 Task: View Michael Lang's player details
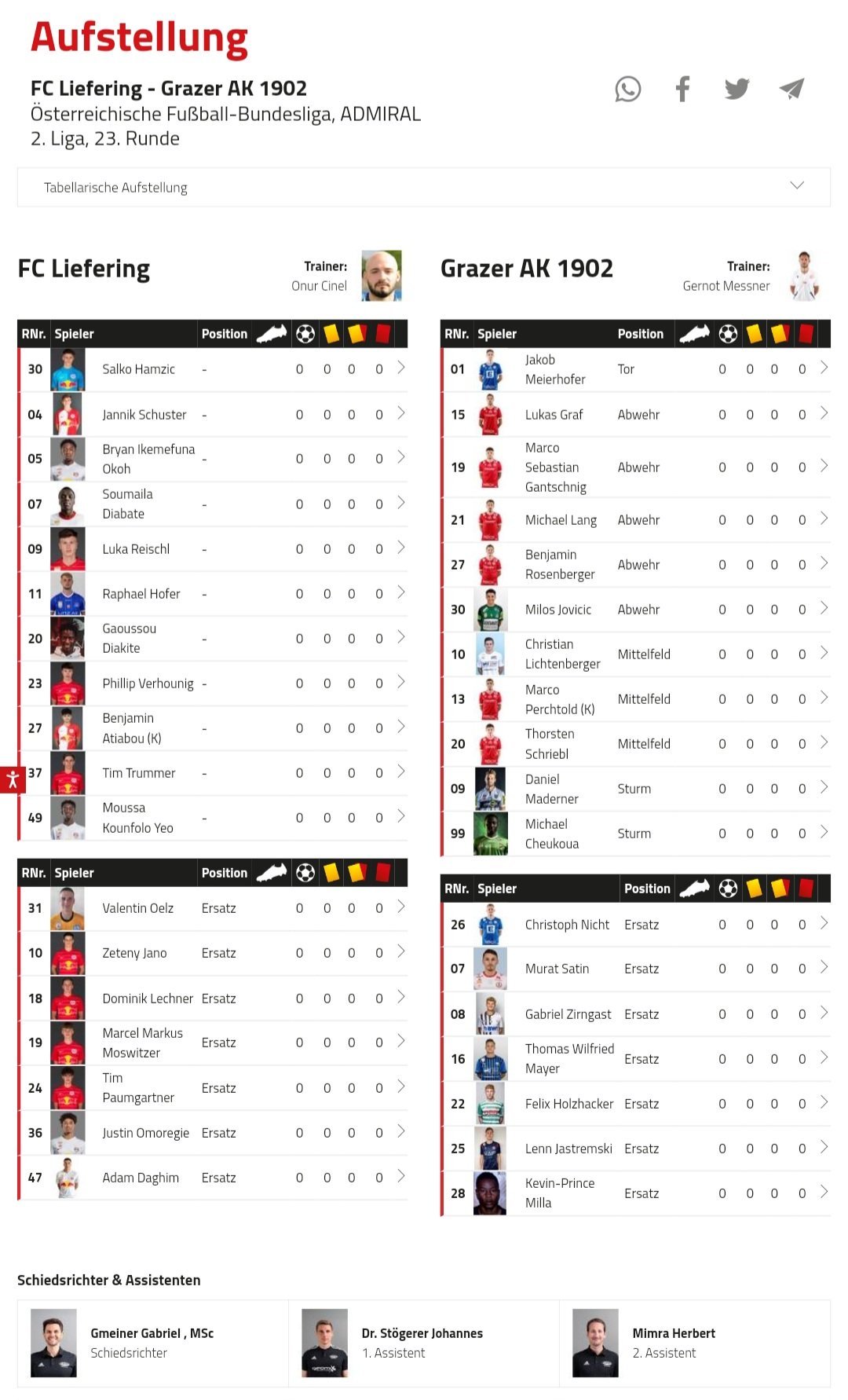(635, 520)
